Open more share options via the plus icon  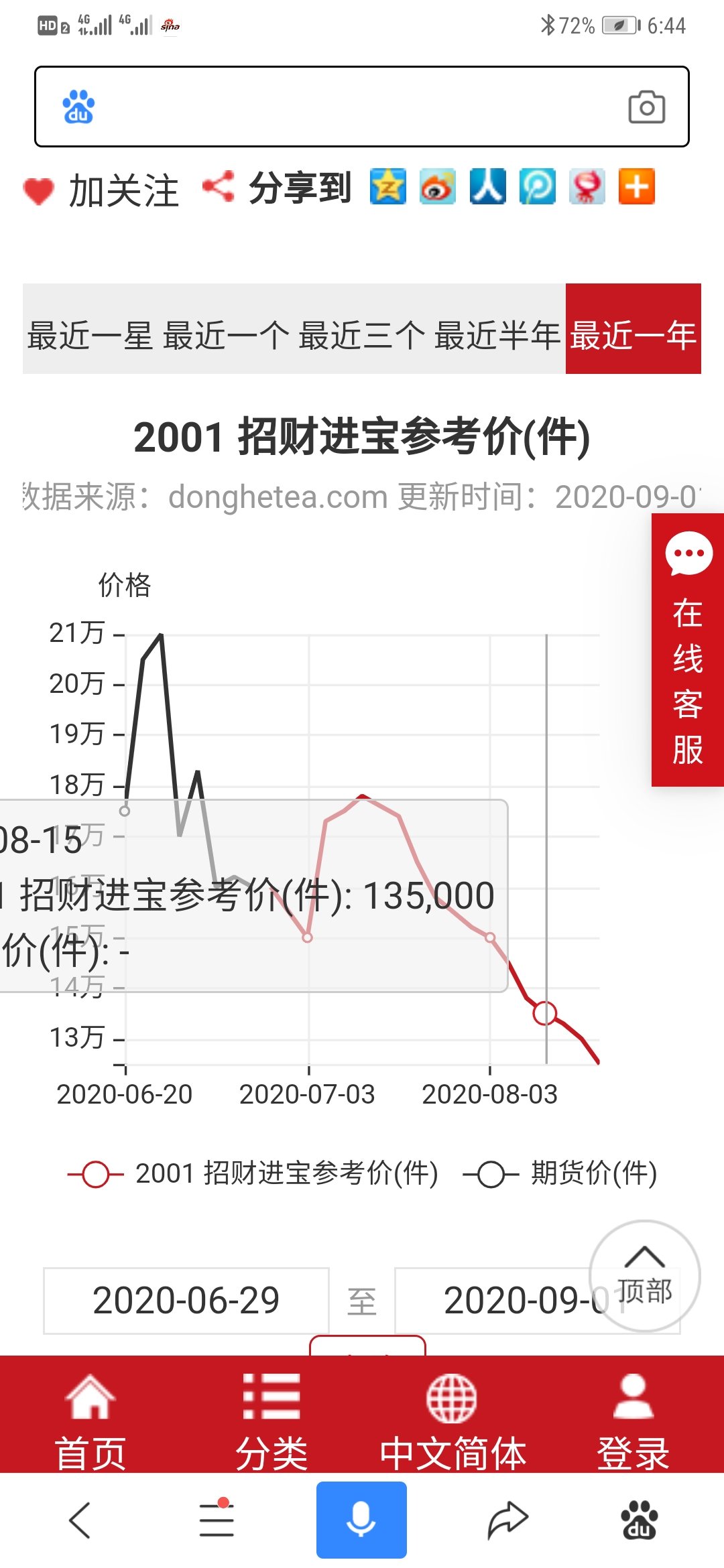(636, 186)
